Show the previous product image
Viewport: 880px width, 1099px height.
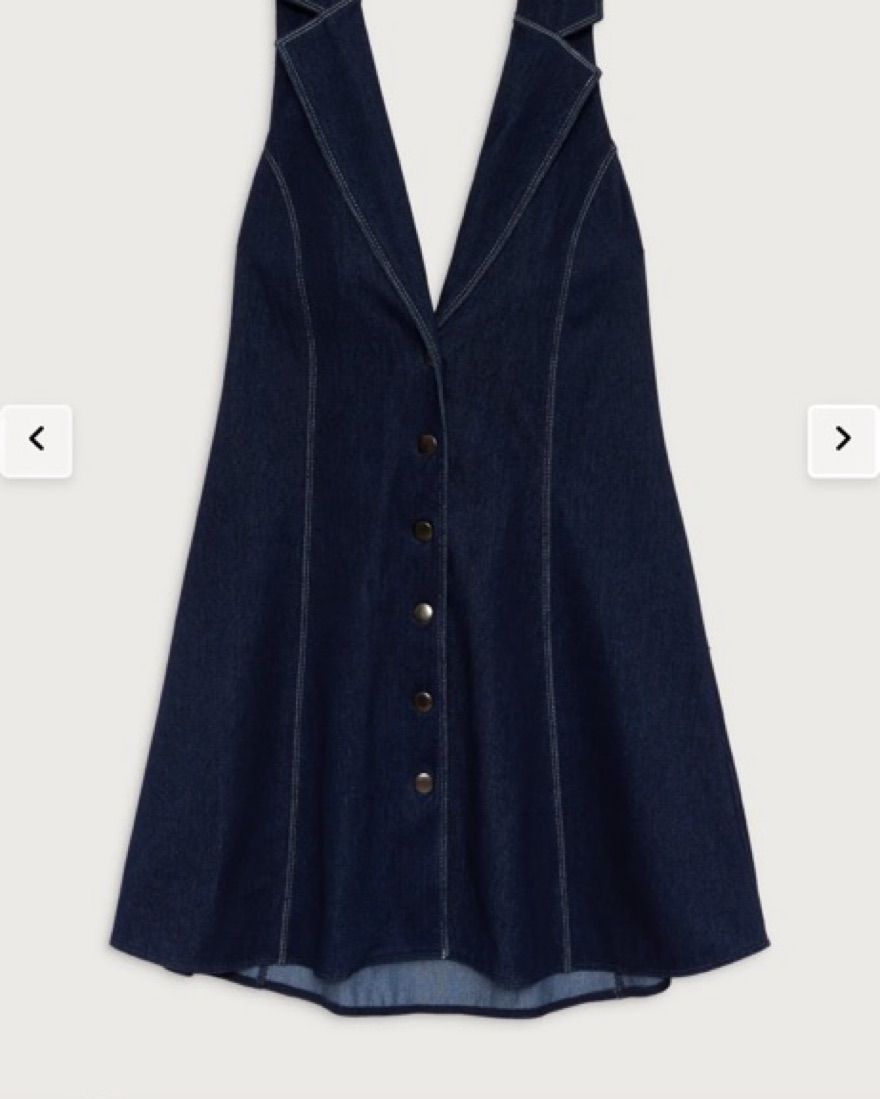[36, 440]
